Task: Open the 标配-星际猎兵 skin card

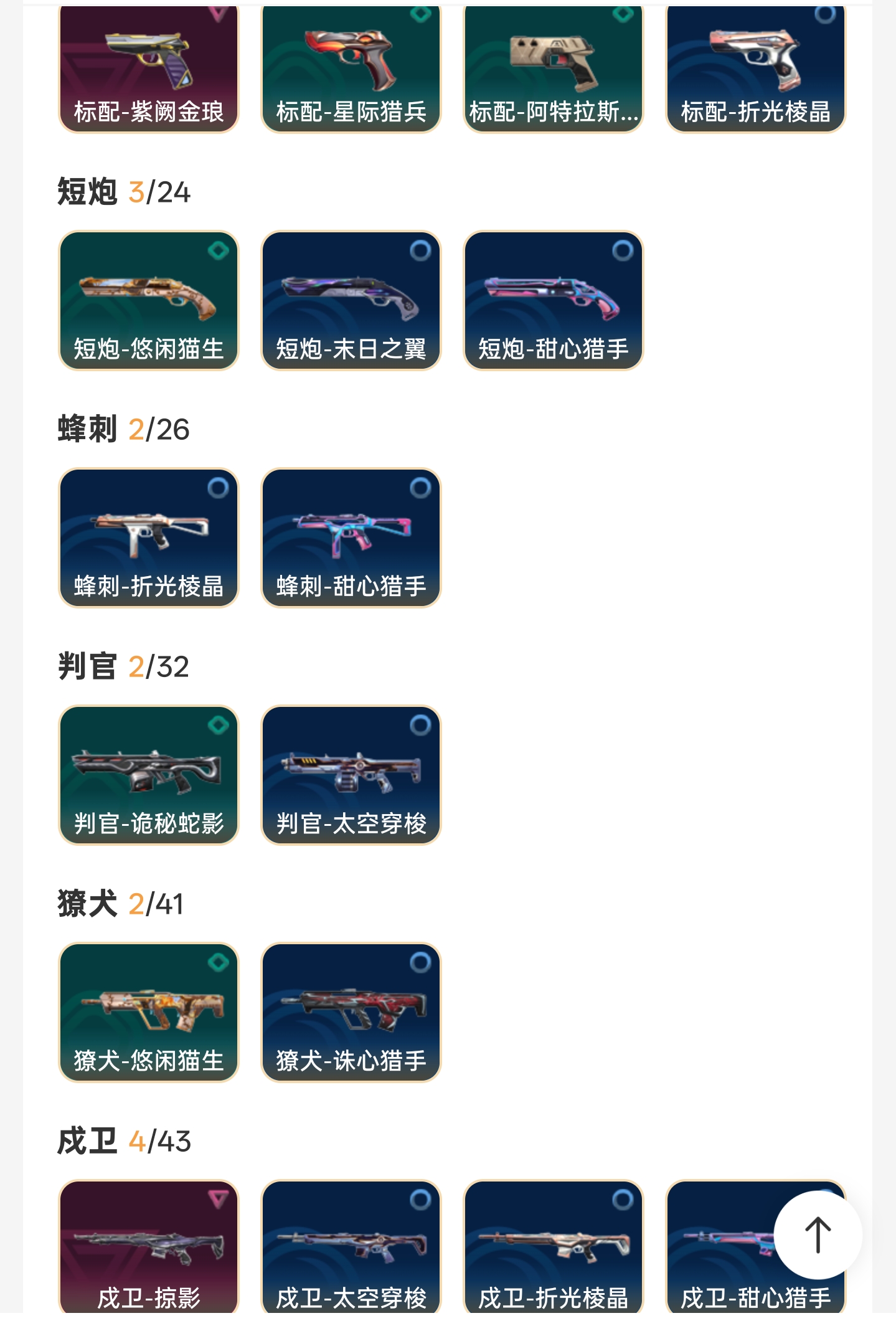Action: coord(351,70)
